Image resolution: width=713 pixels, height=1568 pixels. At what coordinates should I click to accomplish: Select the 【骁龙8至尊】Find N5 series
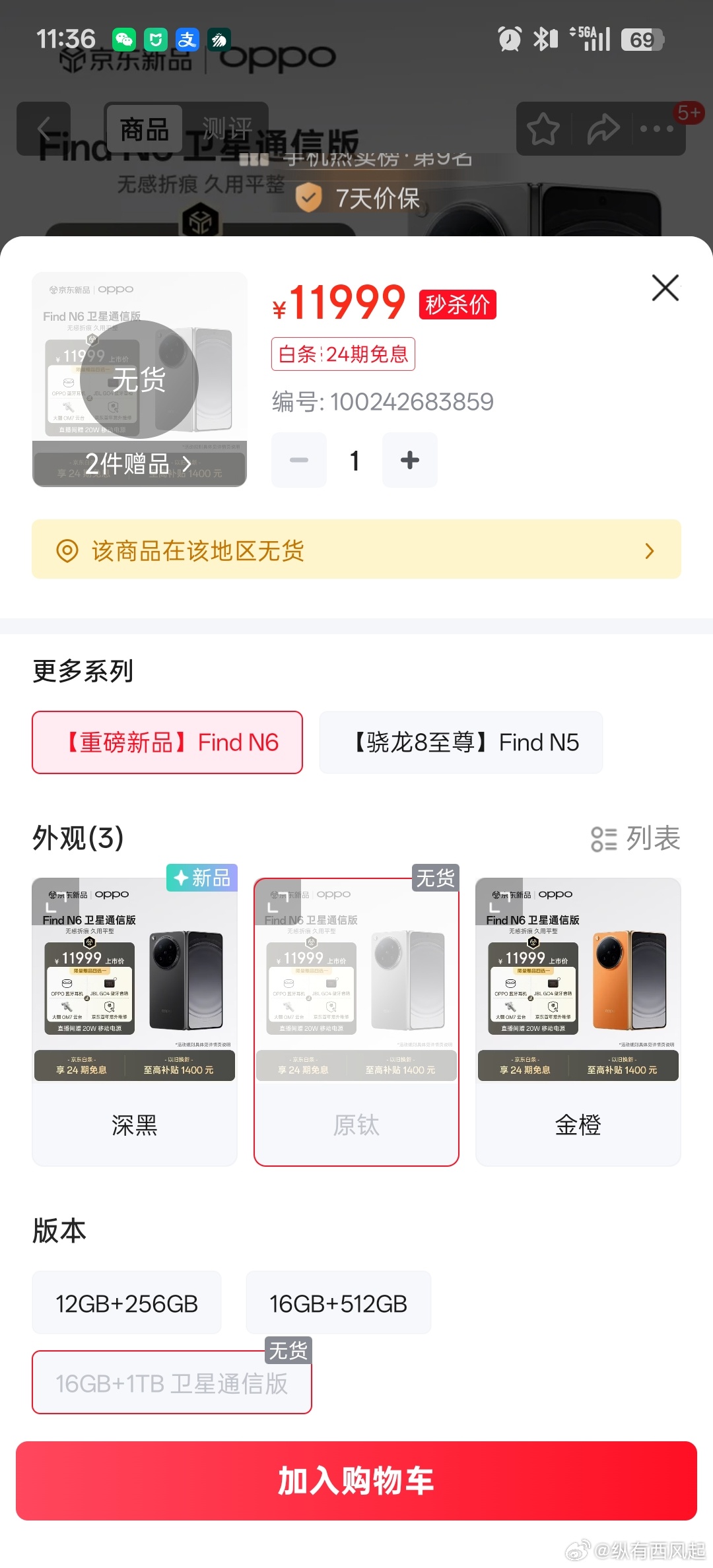tap(460, 742)
